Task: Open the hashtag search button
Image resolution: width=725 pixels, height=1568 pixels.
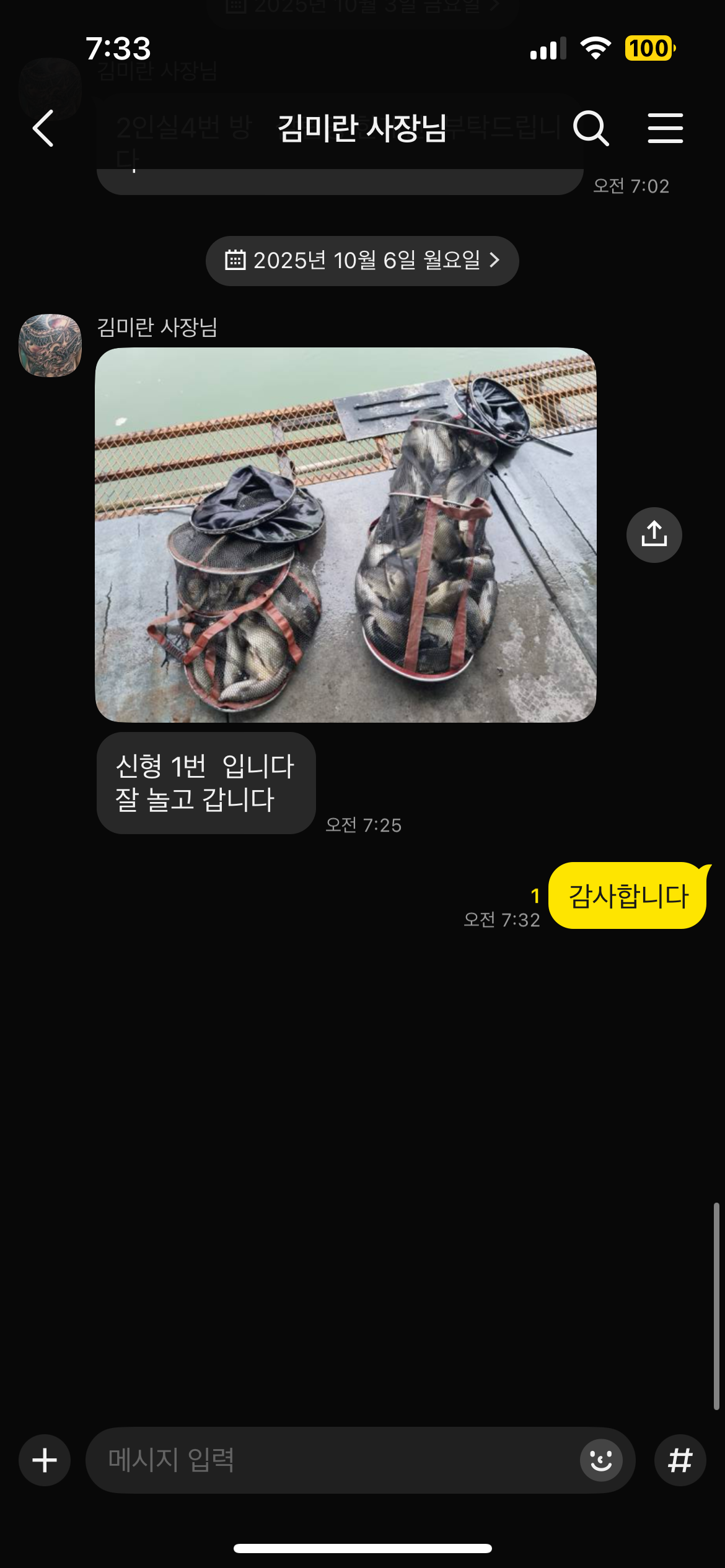Action: [x=680, y=1460]
